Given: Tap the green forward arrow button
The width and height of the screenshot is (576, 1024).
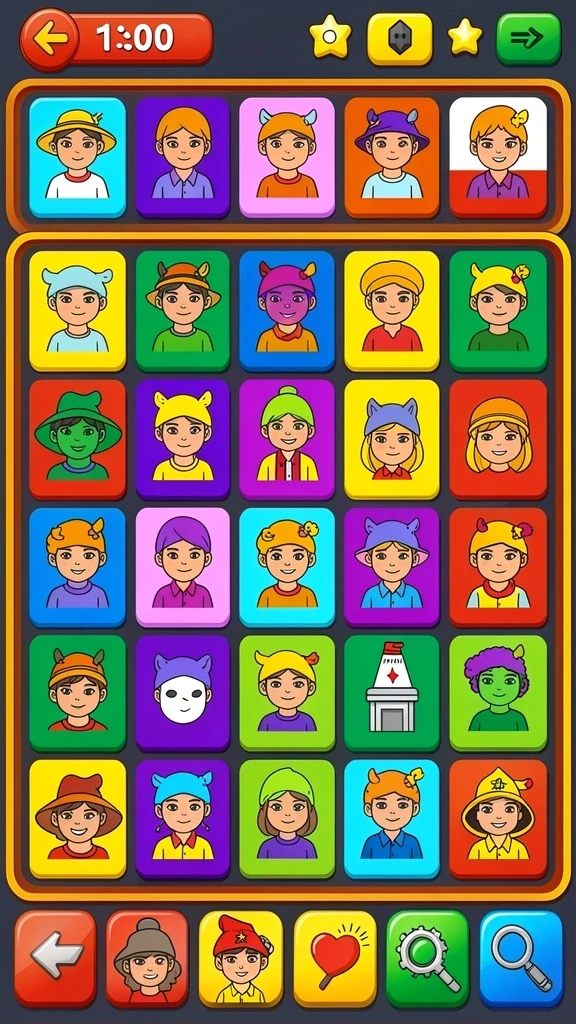Looking at the screenshot, I should 528,39.
